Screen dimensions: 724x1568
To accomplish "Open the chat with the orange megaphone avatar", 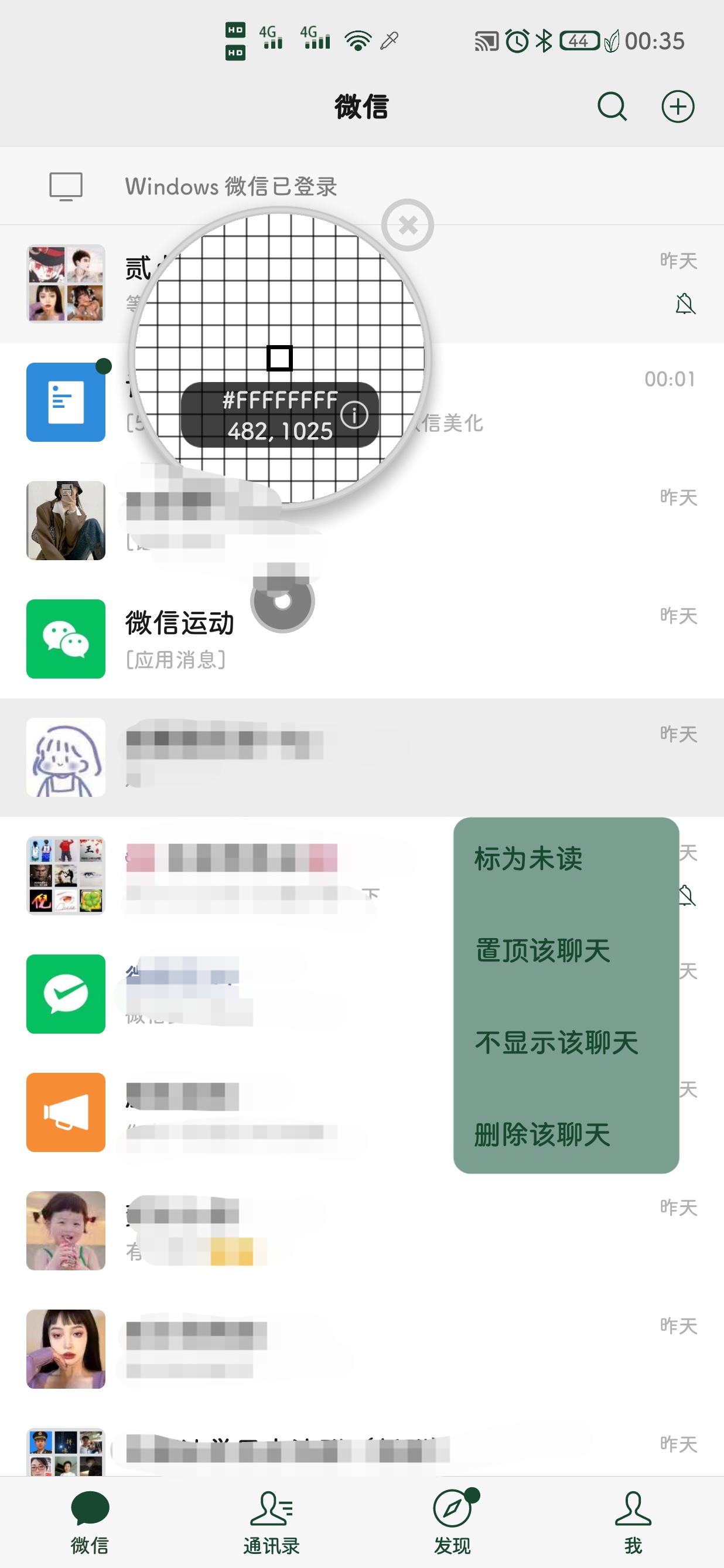I will pos(362,1113).
